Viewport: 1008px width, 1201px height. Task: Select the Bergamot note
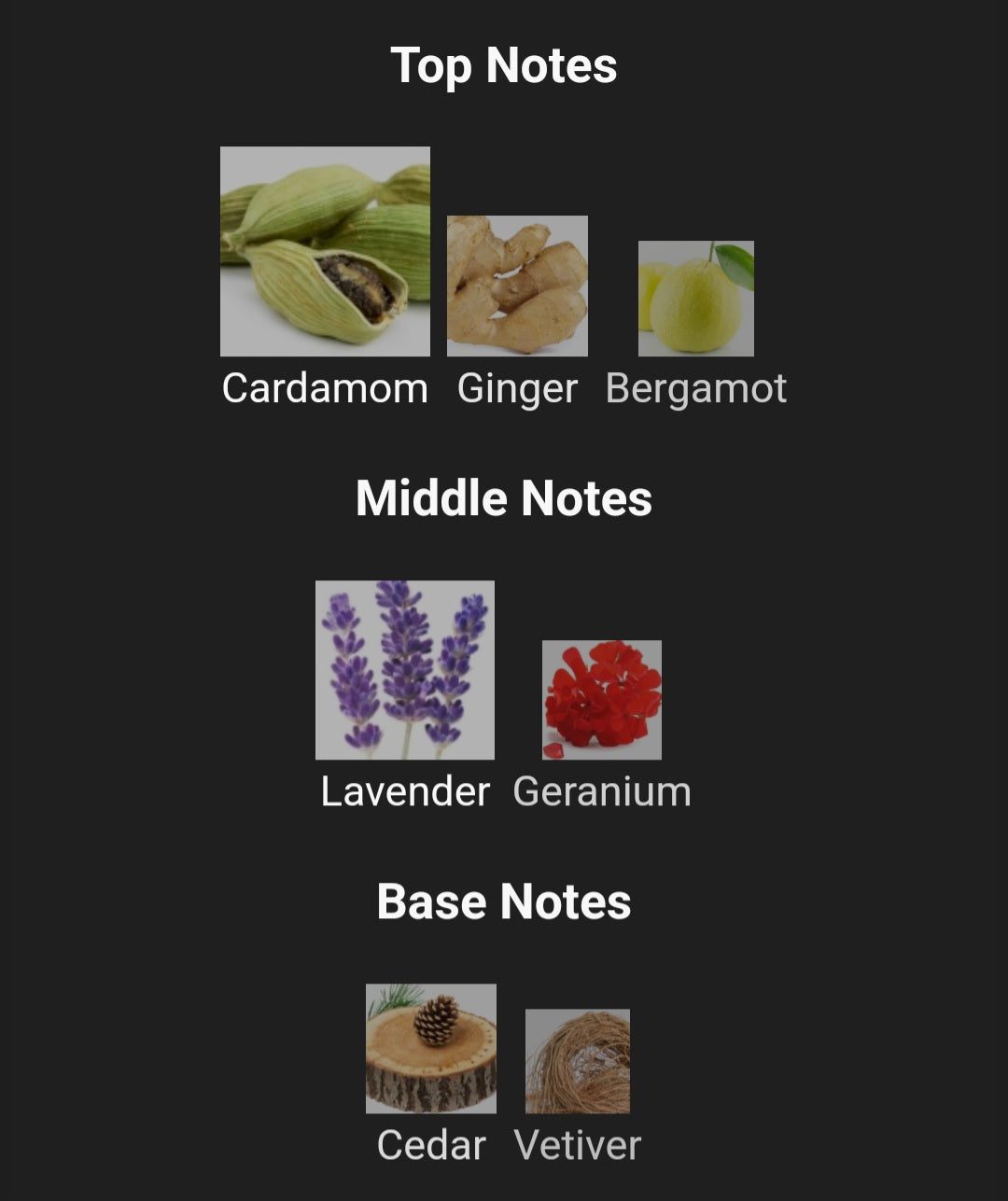point(696,299)
